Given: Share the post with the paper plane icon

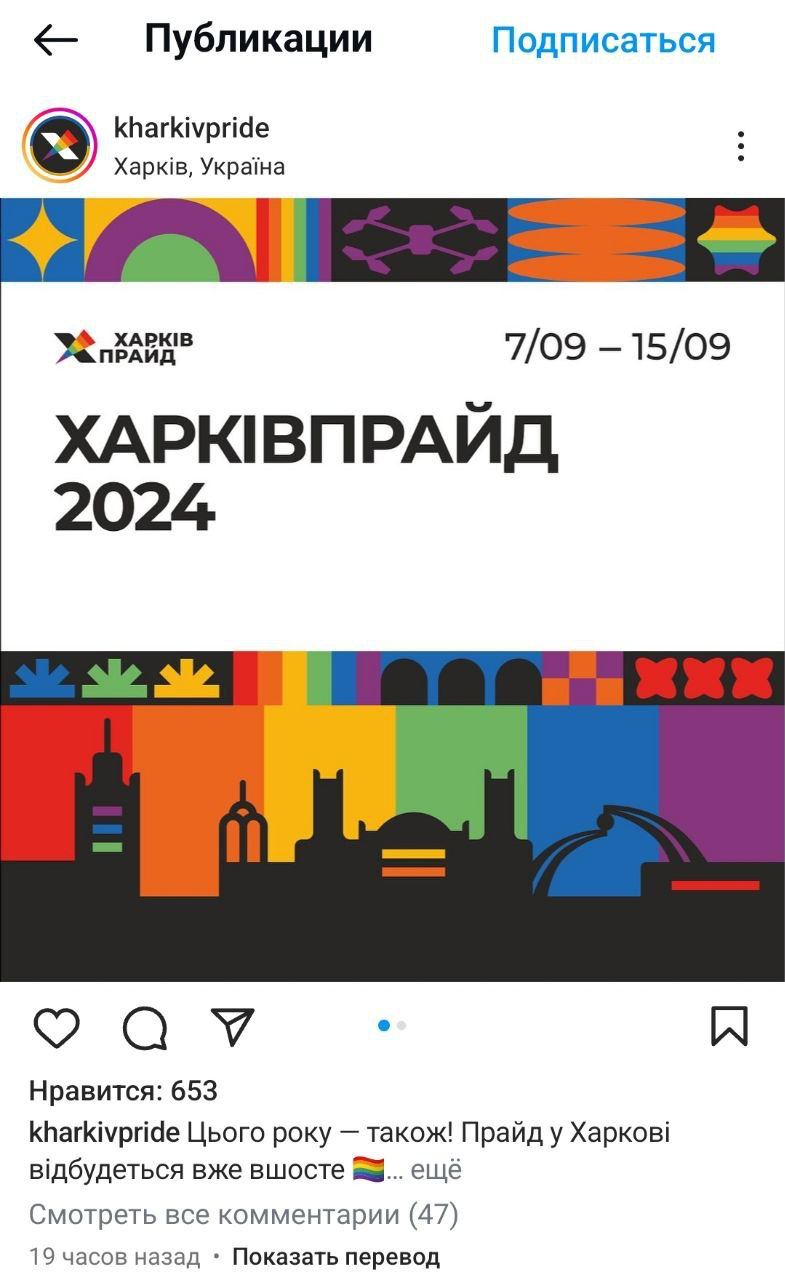Looking at the screenshot, I should point(233,1027).
